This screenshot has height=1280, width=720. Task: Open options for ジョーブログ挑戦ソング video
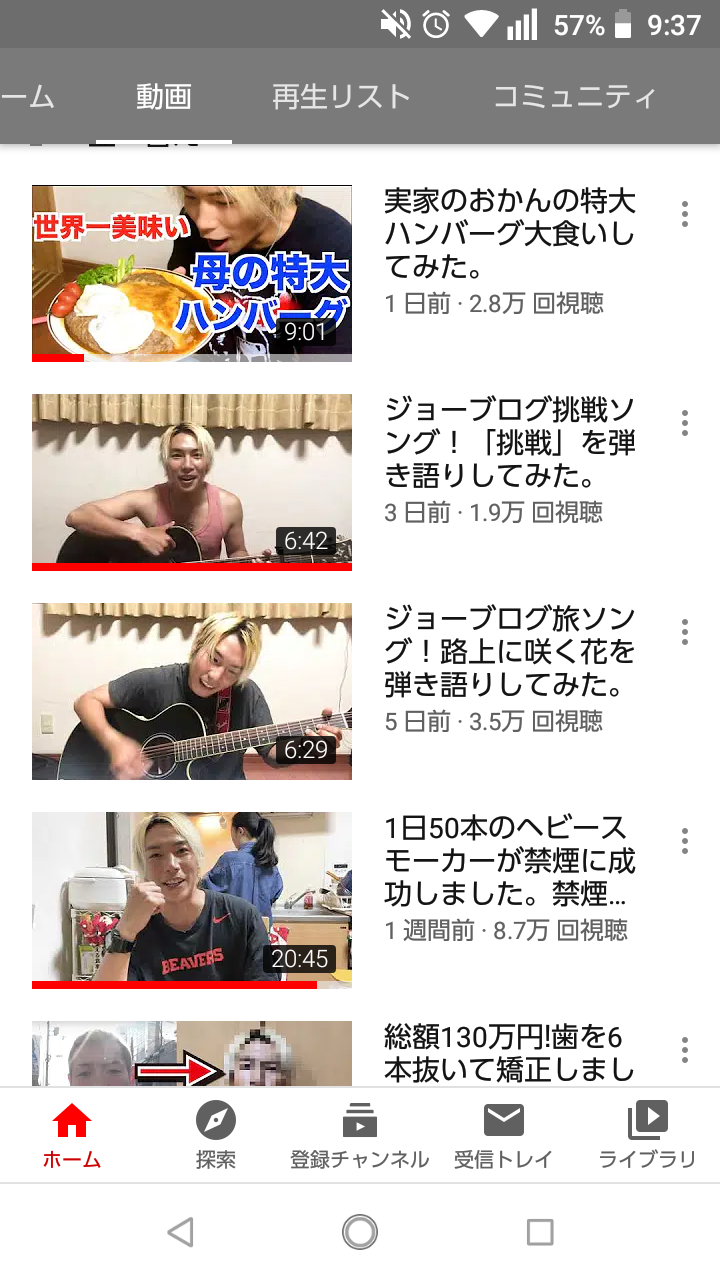coord(685,423)
